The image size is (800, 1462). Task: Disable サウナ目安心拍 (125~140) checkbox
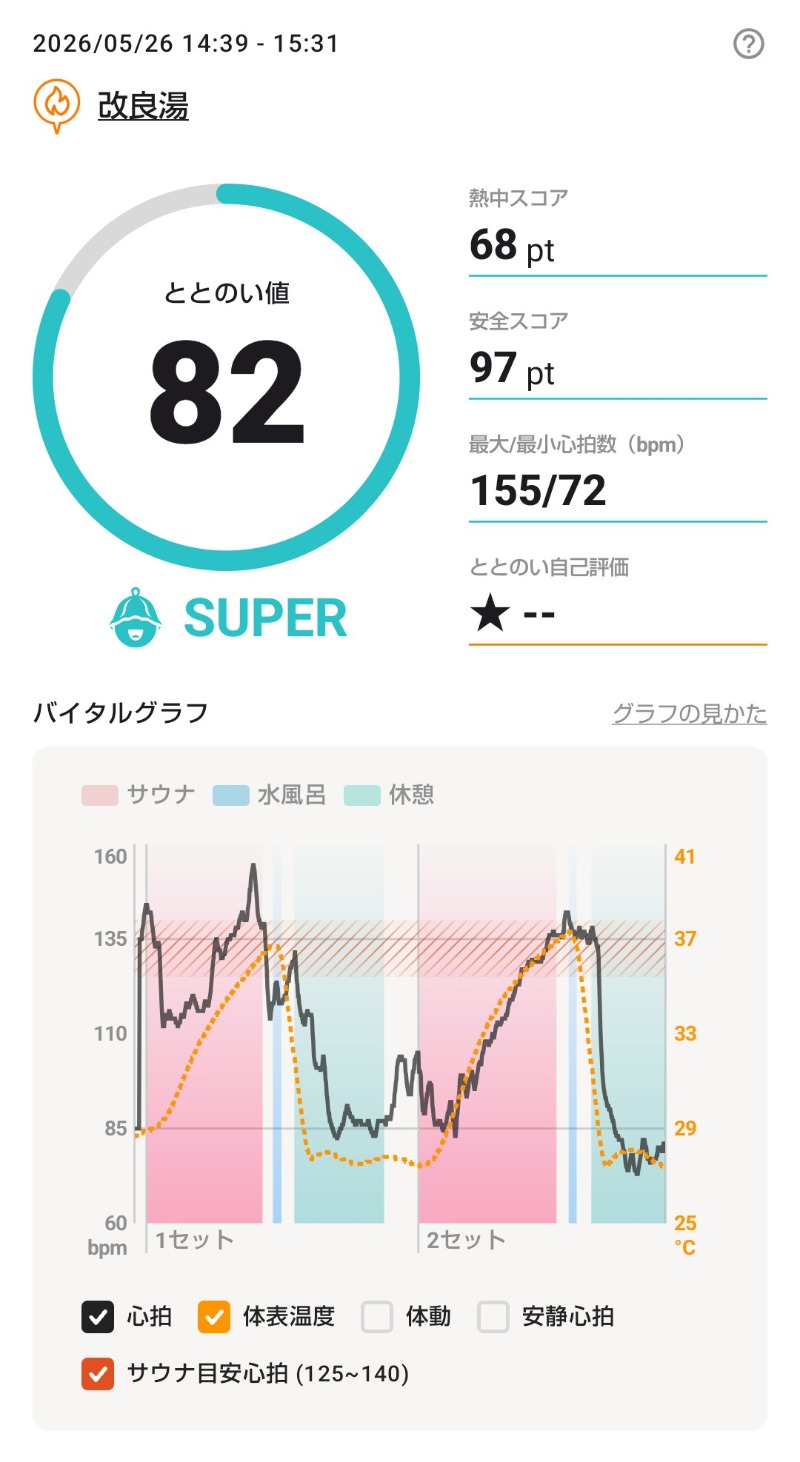(x=97, y=1374)
